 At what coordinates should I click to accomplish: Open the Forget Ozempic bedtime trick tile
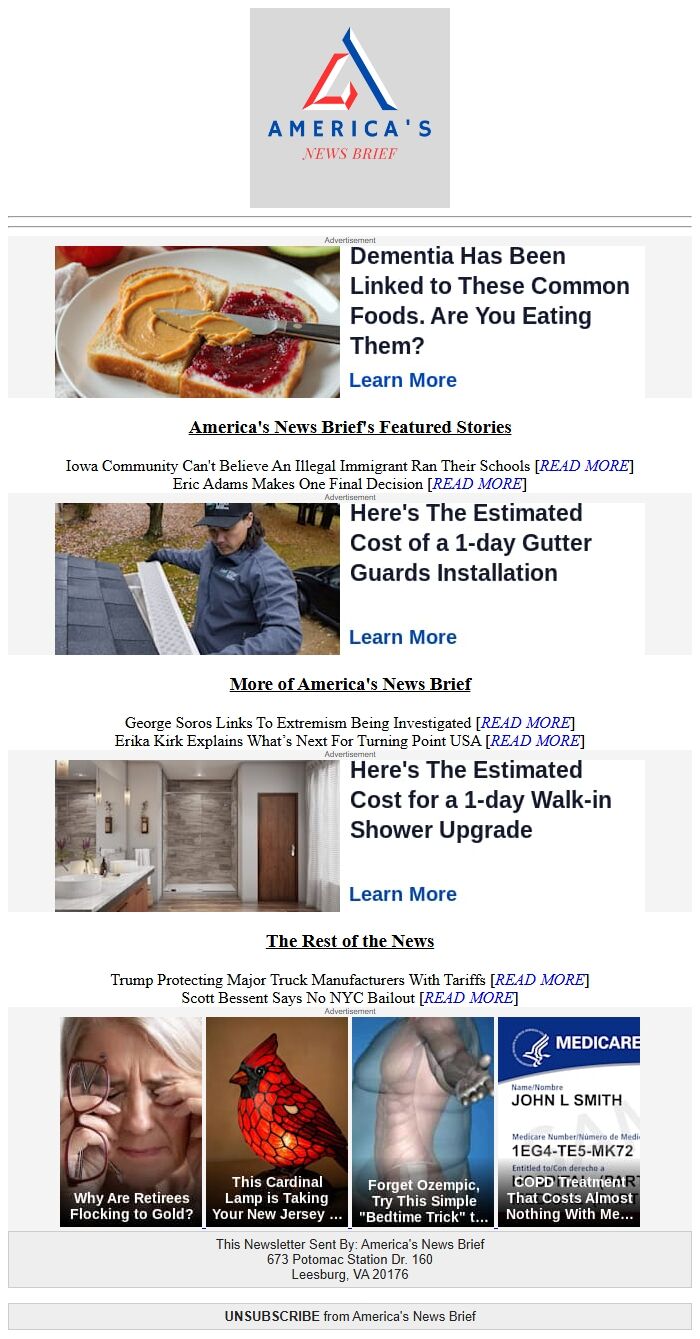click(423, 1121)
